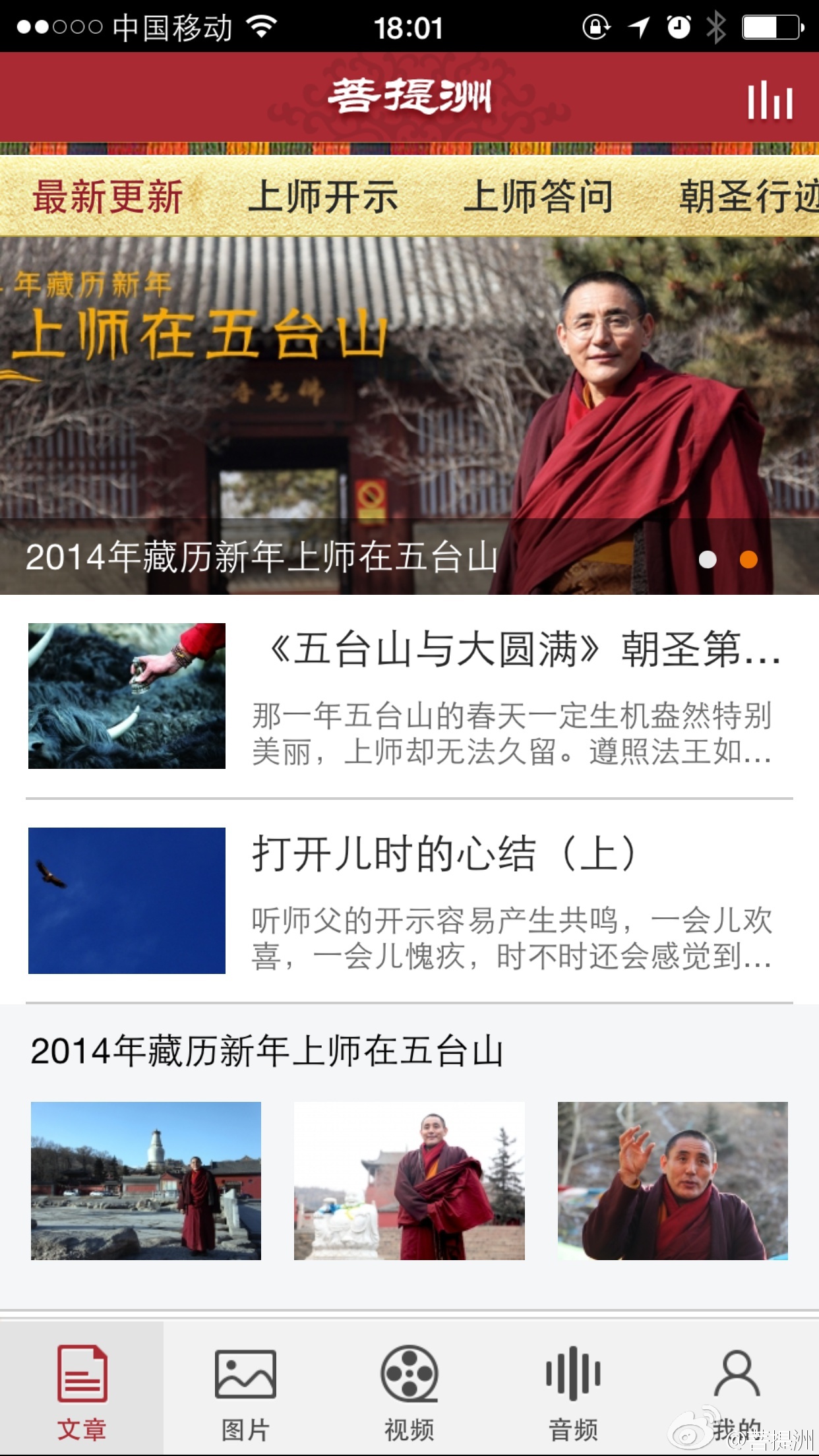This screenshot has height=1456, width=819.
Task: Open the bars icon in the header
Action: pyautogui.click(x=769, y=101)
